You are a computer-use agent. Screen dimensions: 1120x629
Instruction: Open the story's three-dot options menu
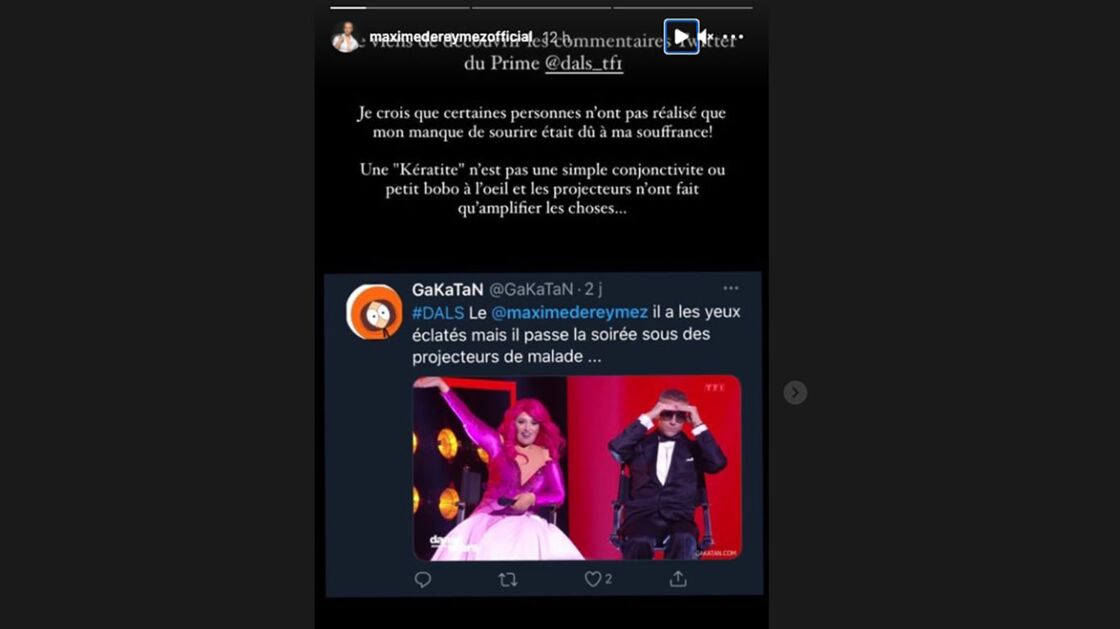coord(734,37)
